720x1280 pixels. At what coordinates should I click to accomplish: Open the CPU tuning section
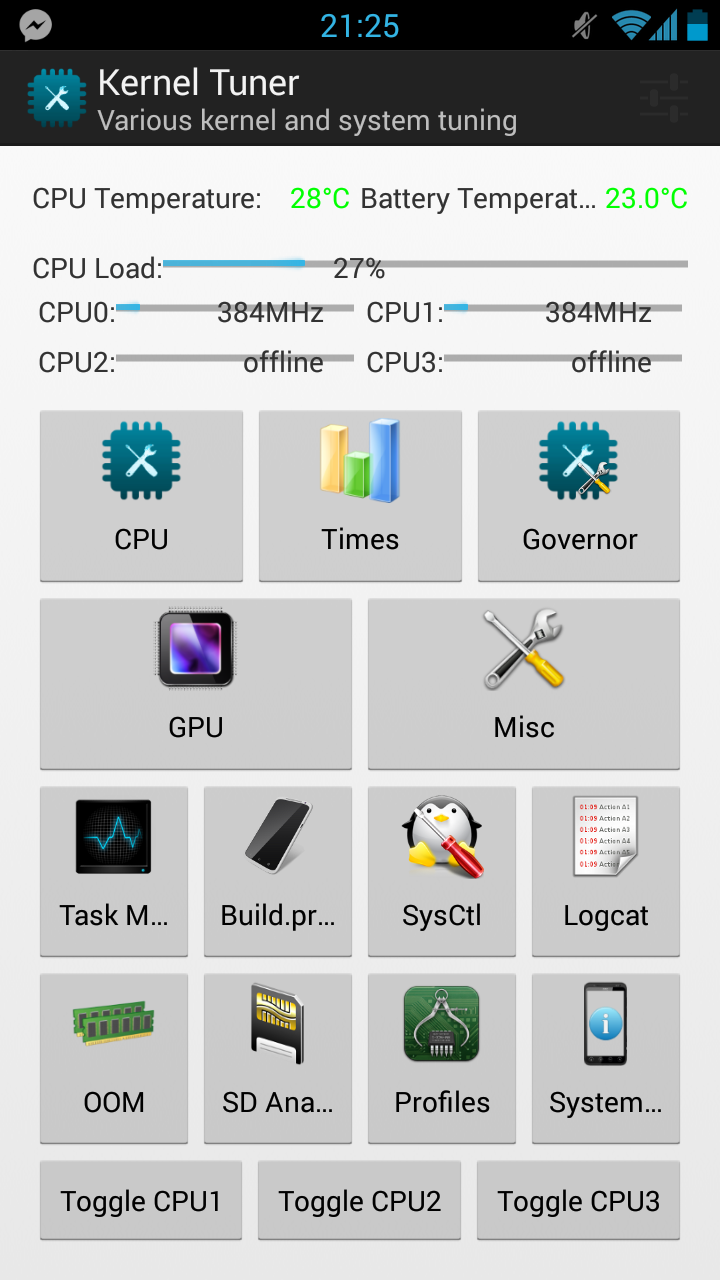click(x=141, y=495)
